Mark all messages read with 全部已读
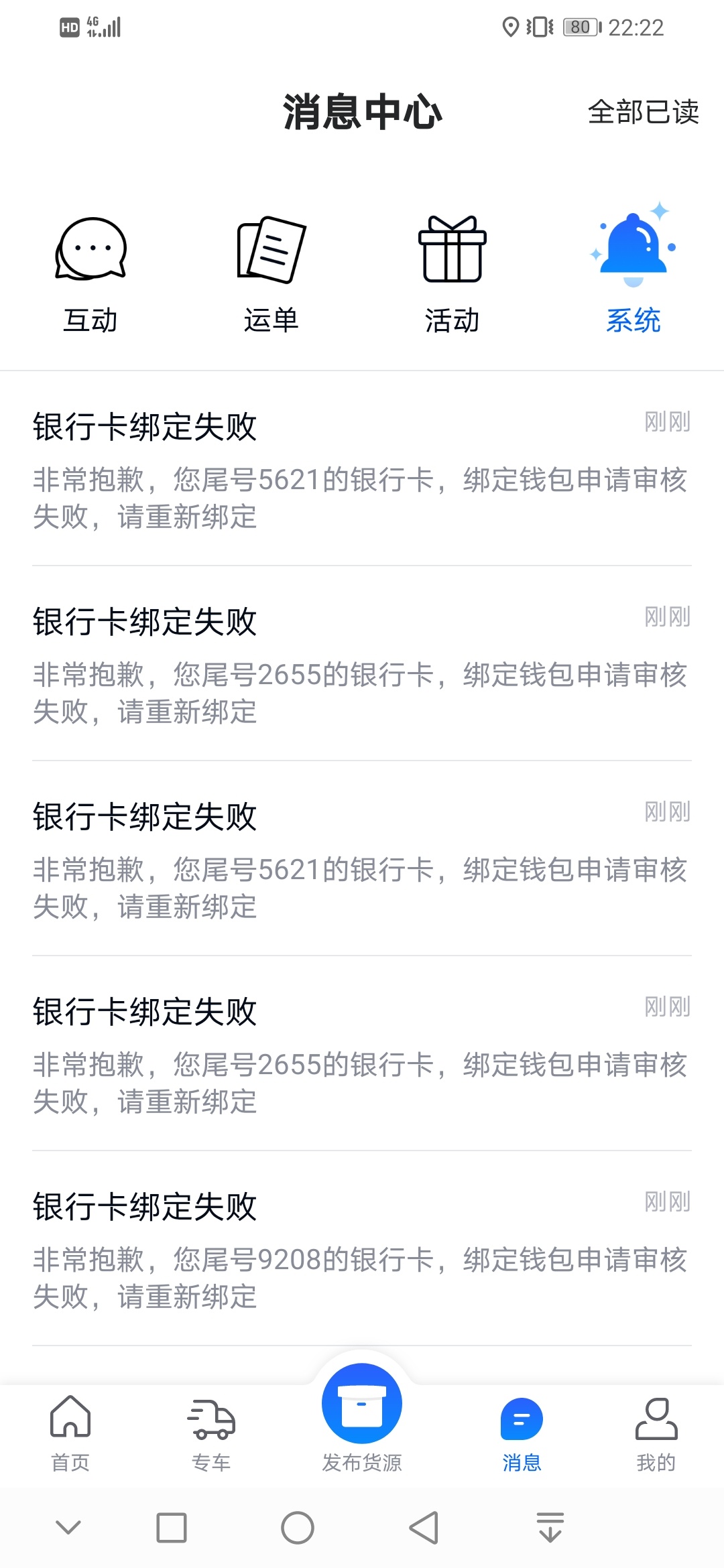The image size is (724, 1568). [643, 112]
